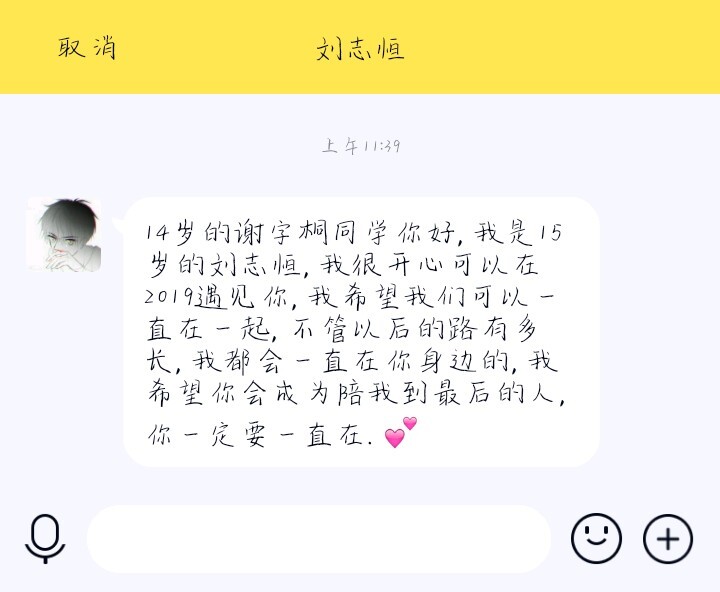Open the plus attachments menu
Image resolution: width=720 pixels, height=592 pixels.
pyautogui.click(x=667, y=539)
